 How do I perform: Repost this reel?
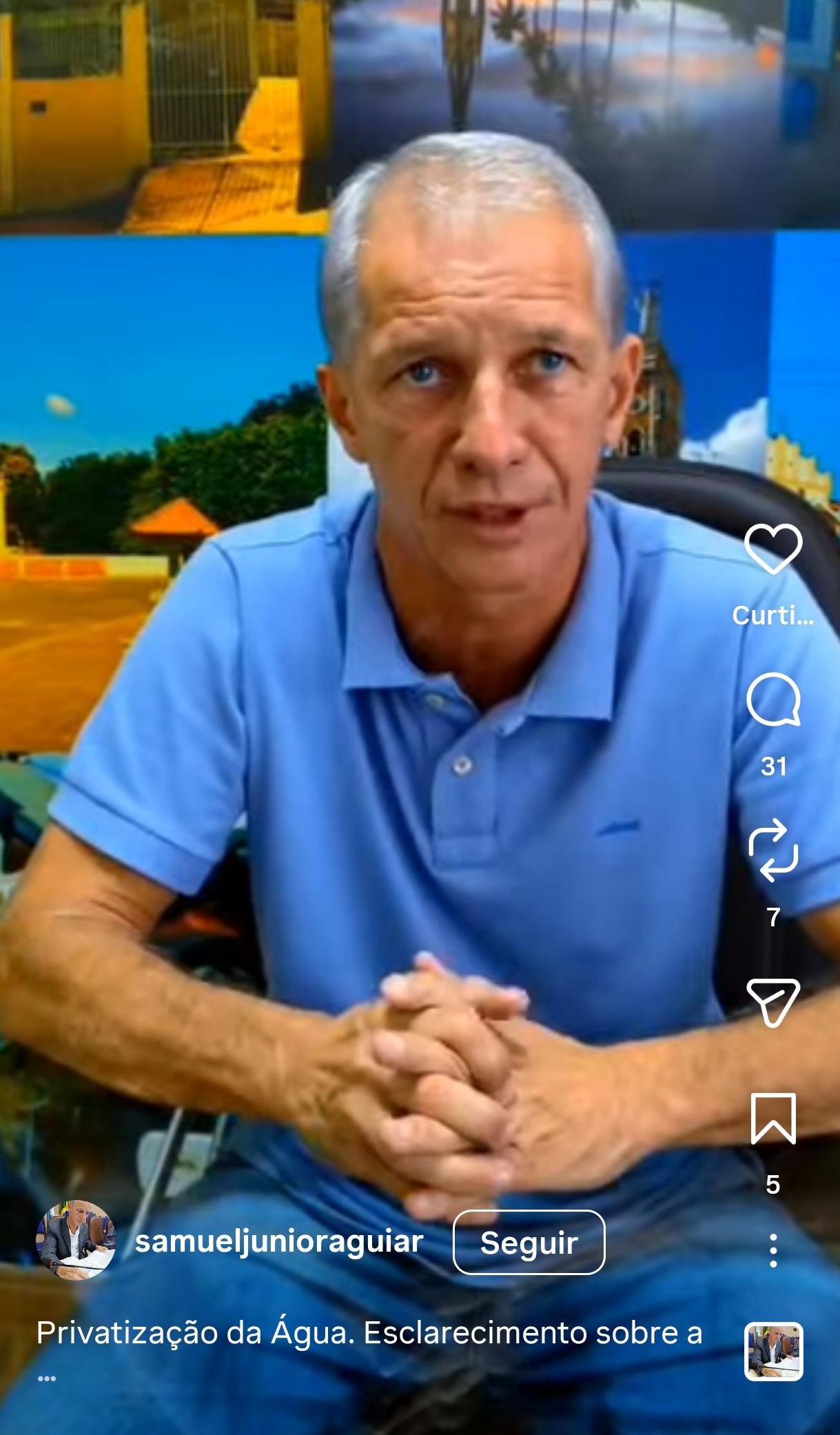click(773, 850)
